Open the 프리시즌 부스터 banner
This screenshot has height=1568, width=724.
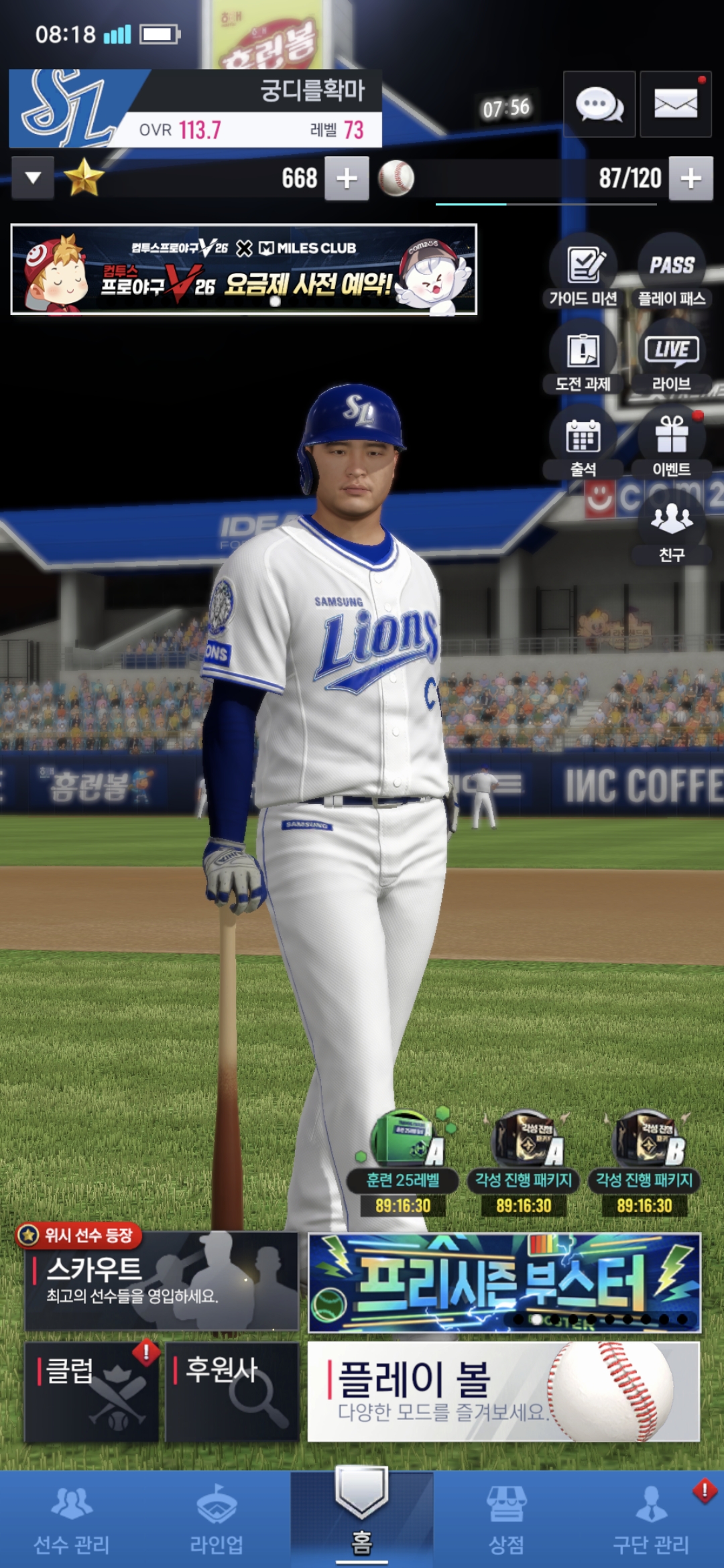point(504,1283)
